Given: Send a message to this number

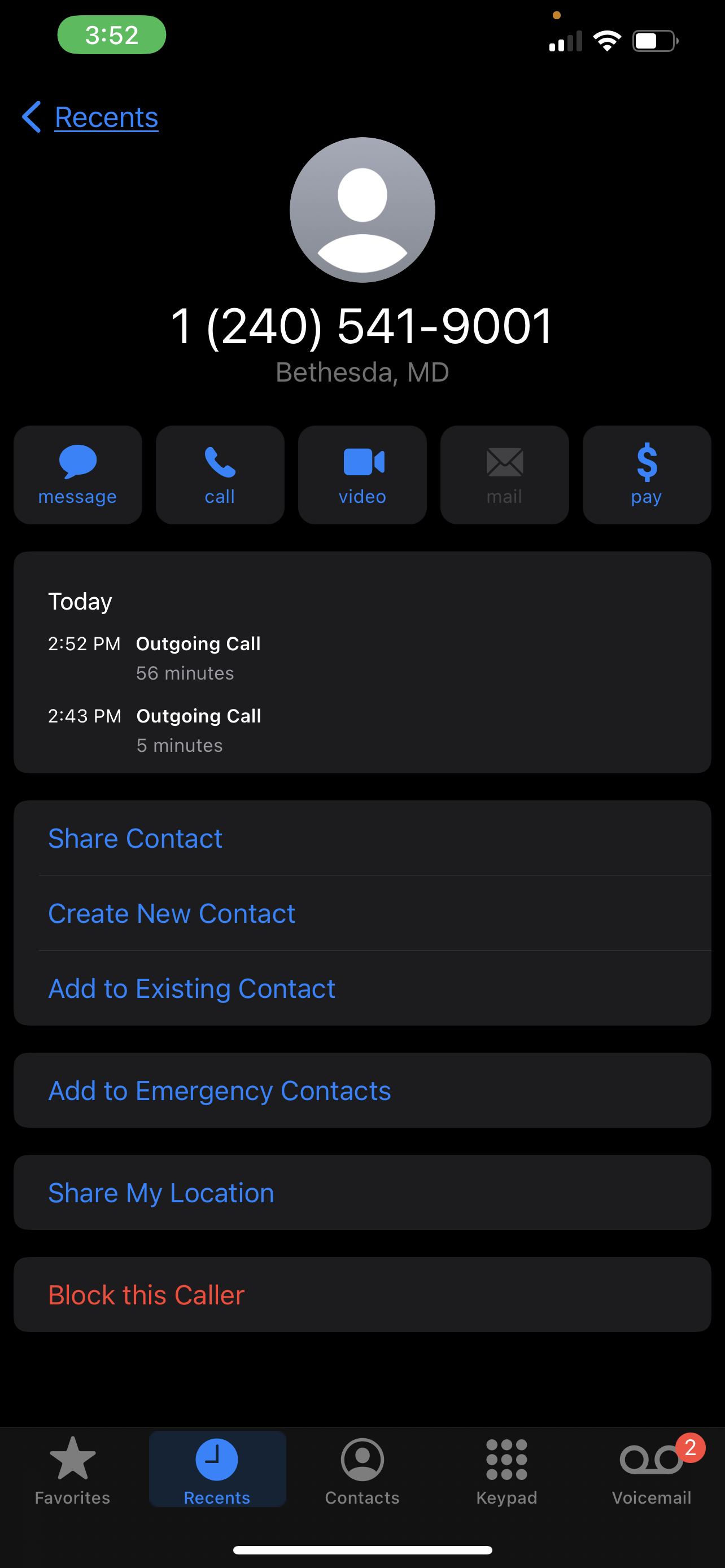Looking at the screenshot, I should point(77,475).
